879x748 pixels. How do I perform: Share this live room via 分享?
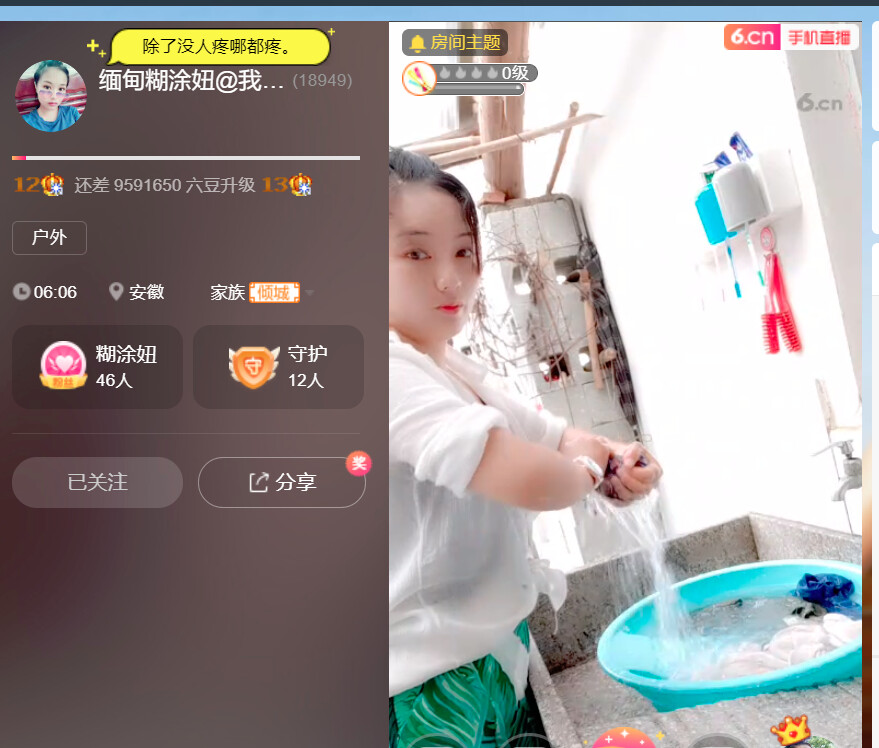pos(282,482)
